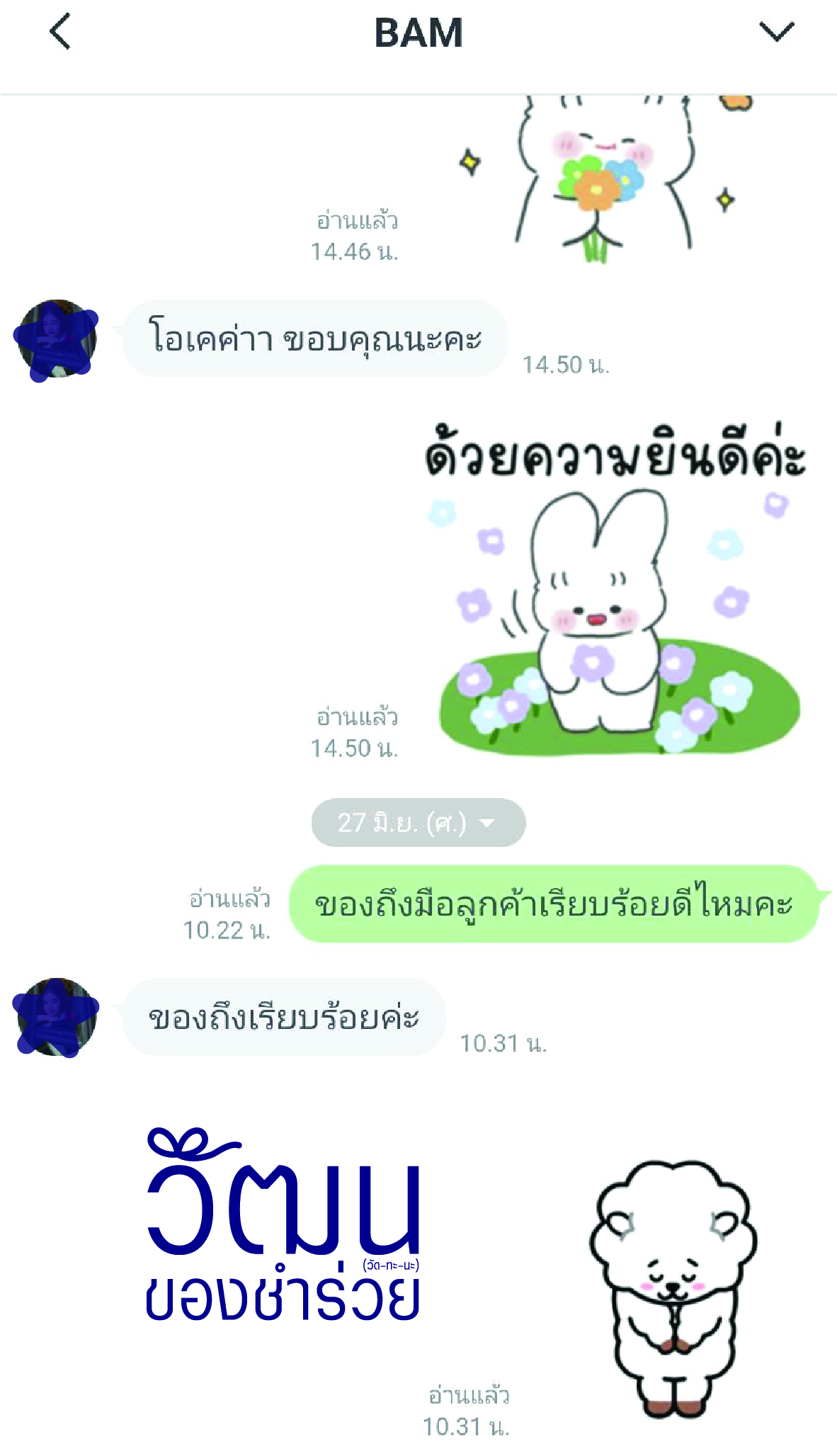This screenshot has height=1456, width=837.
Task: Tap the ด้วยความยินดีค่ะ rabbit sticker
Action: (616, 595)
